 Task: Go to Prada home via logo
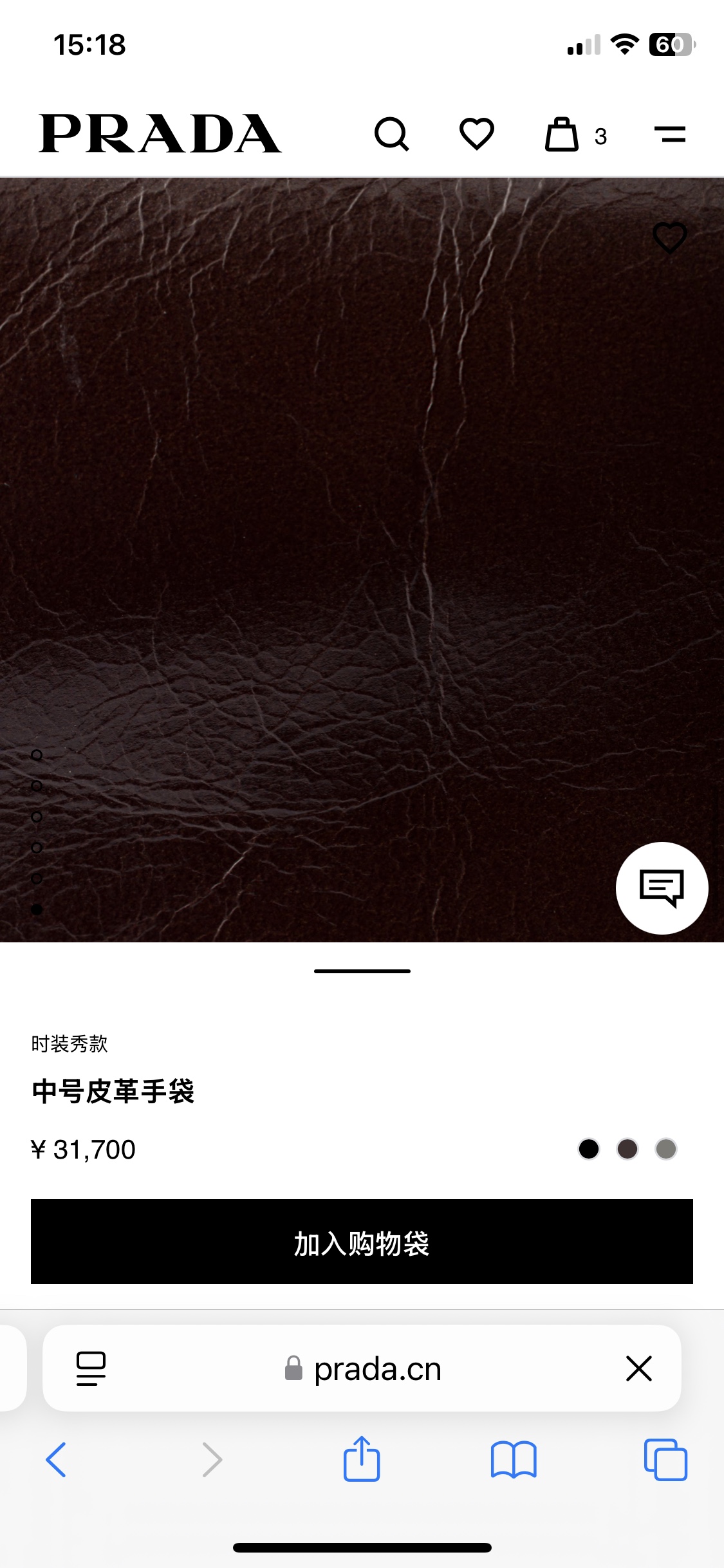coord(160,134)
